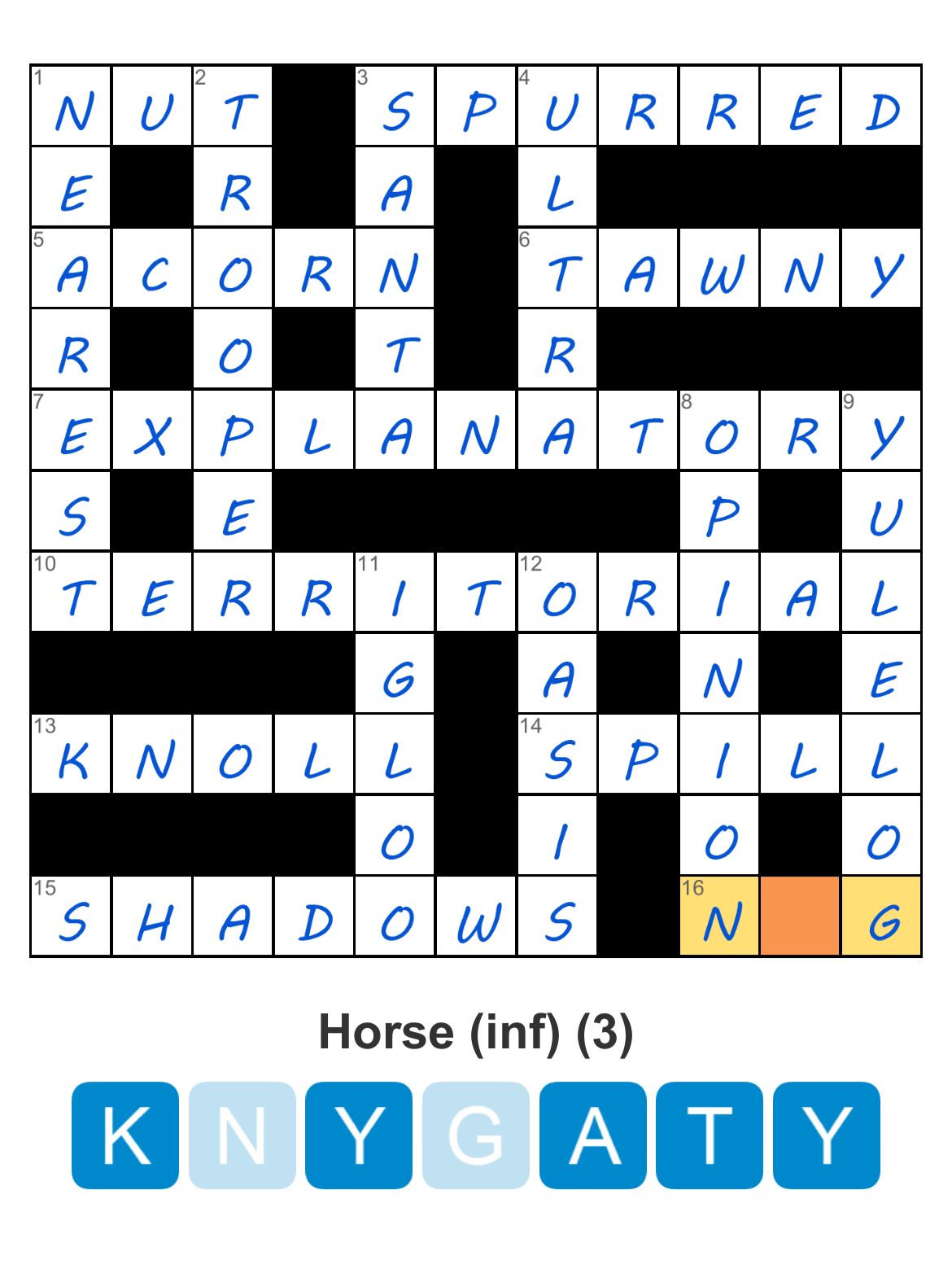
Task: Choose the A letter tile
Action: (592, 1135)
